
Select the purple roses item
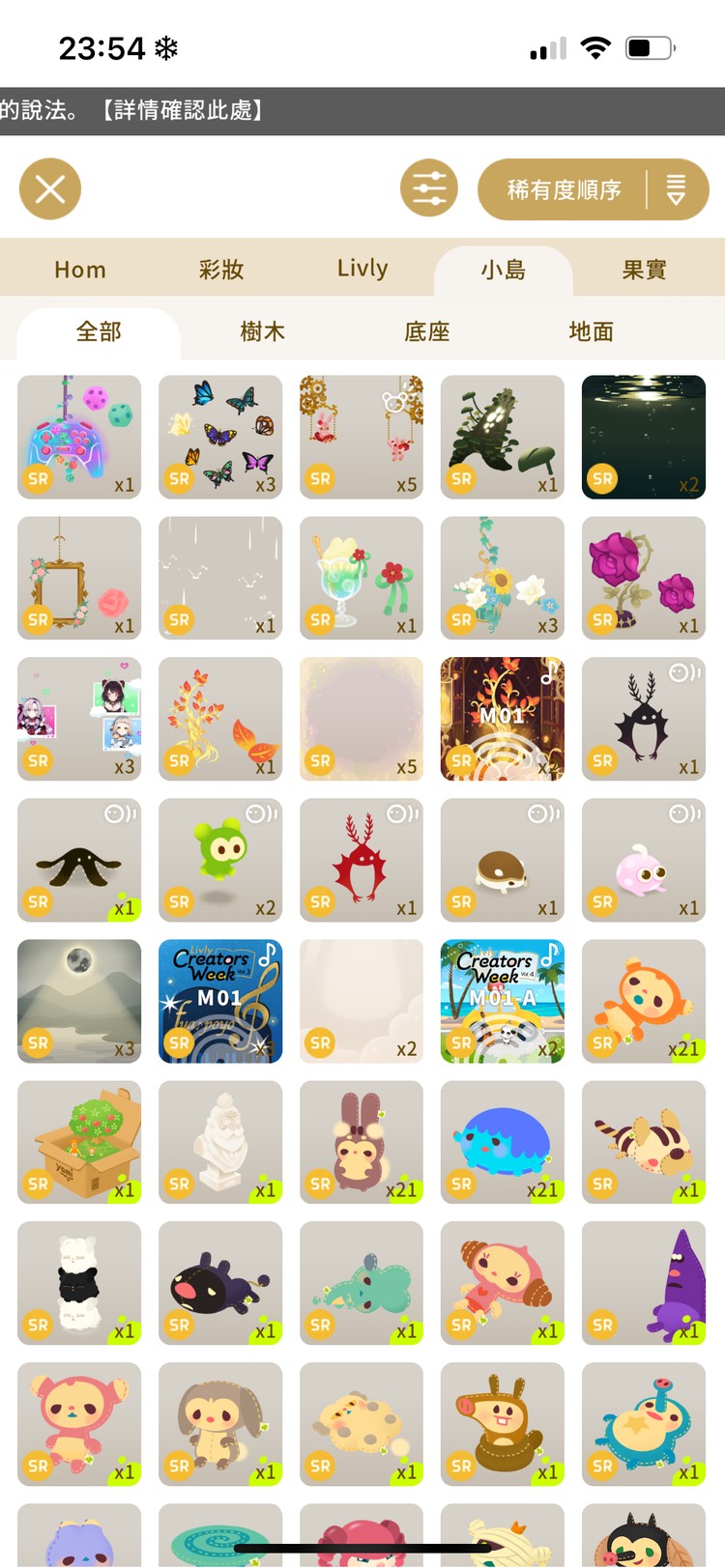(x=644, y=578)
